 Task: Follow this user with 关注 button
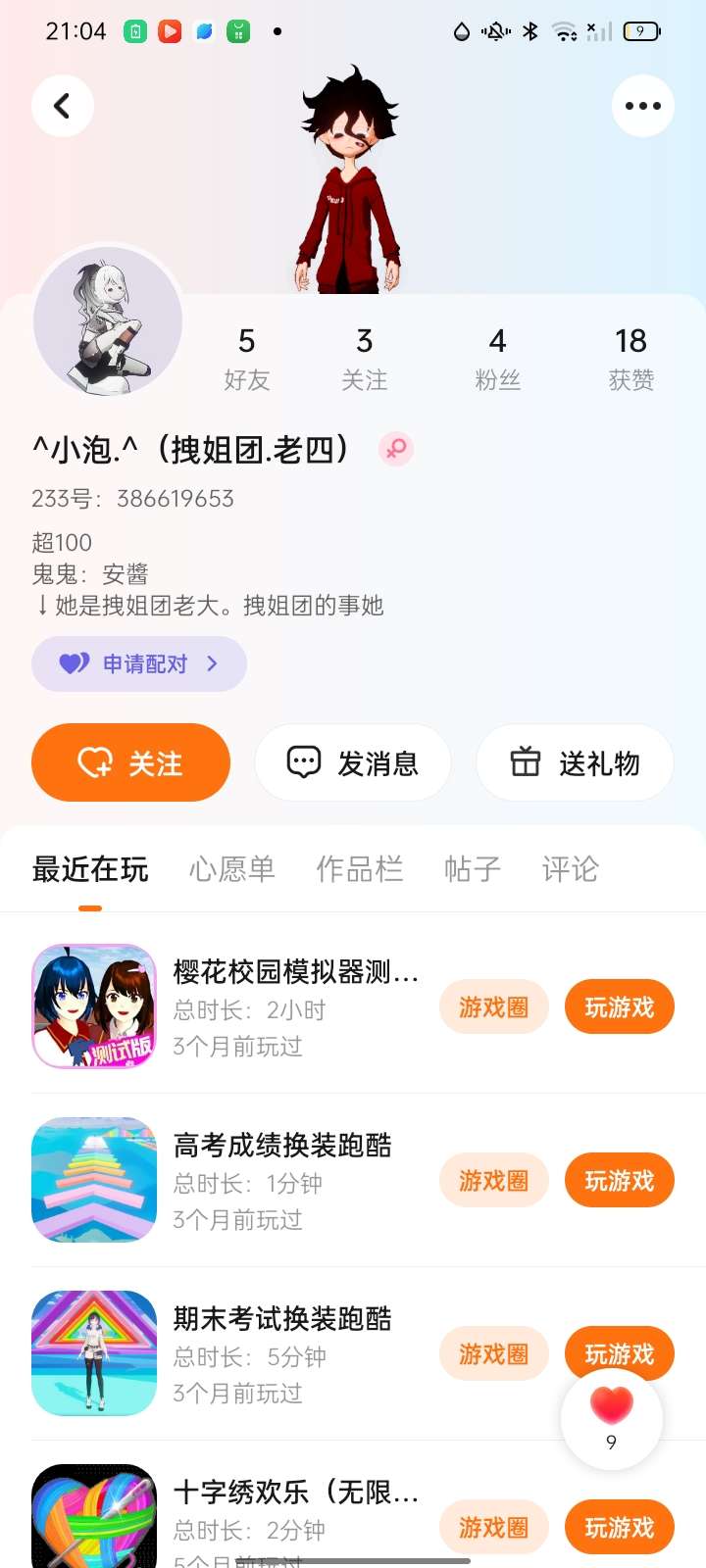point(130,762)
